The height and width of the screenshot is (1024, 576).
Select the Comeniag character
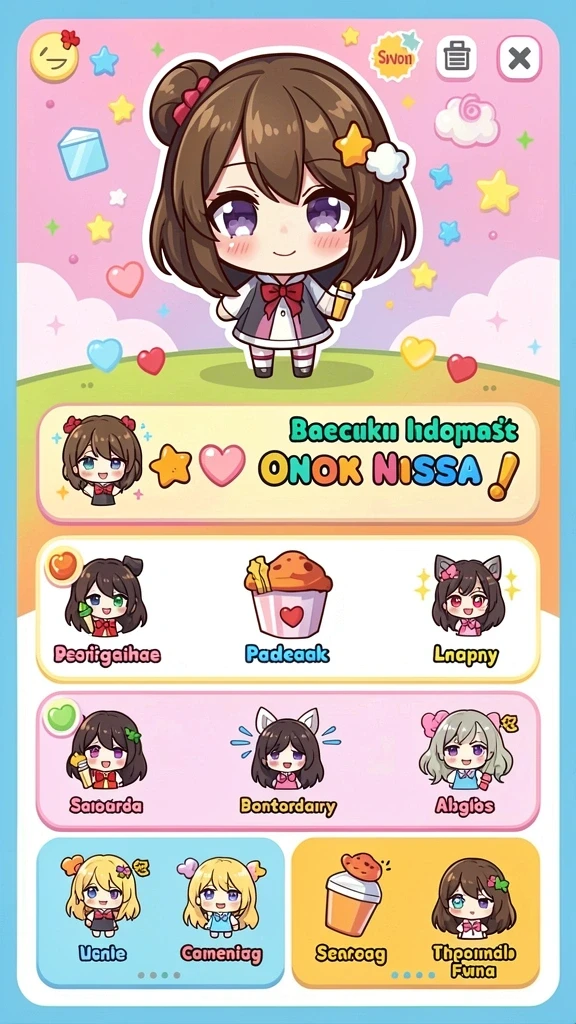pyautogui.click(x=221, y=910)
